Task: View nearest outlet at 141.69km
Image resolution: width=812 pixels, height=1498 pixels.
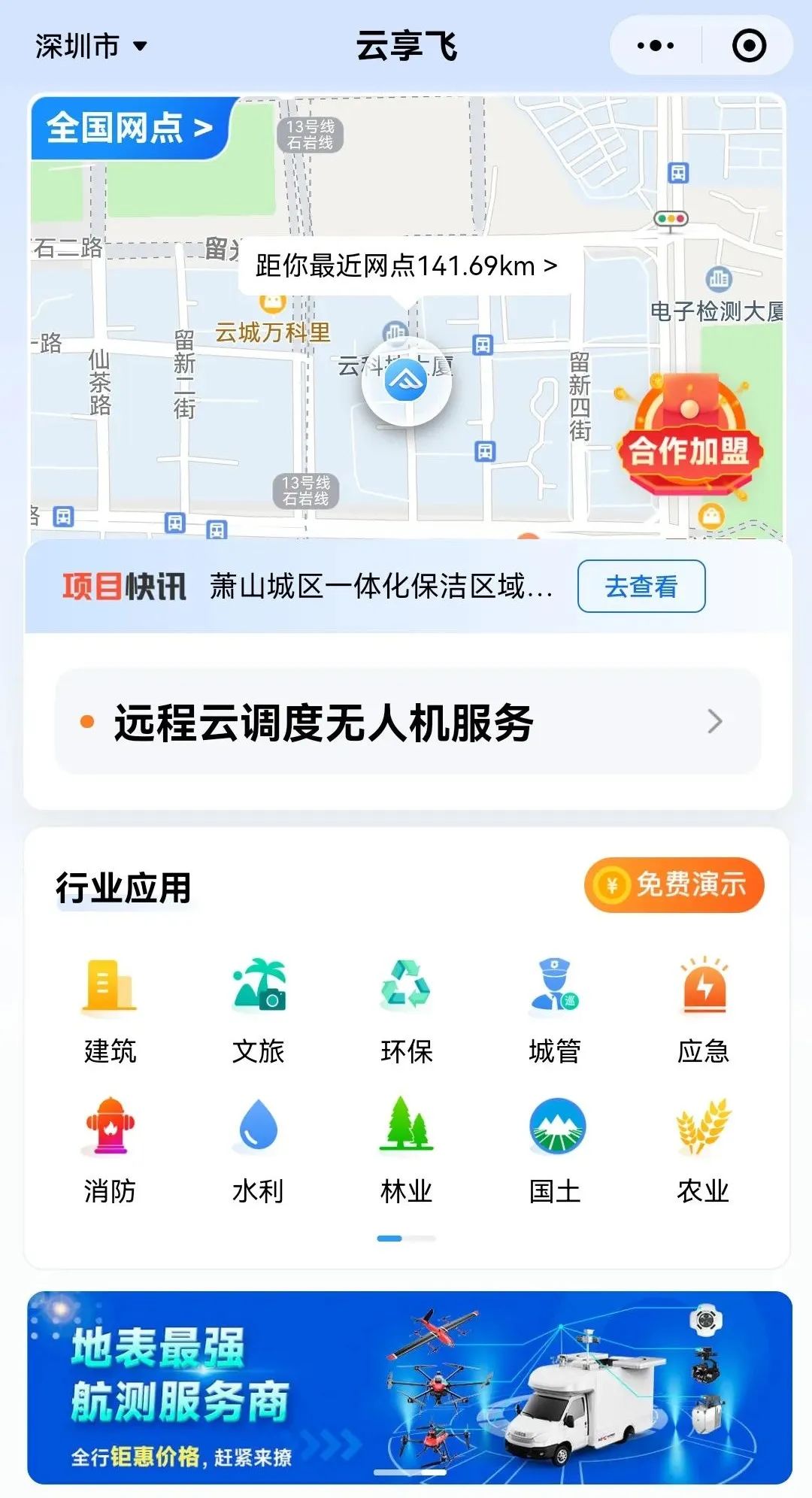Action: 406,265
